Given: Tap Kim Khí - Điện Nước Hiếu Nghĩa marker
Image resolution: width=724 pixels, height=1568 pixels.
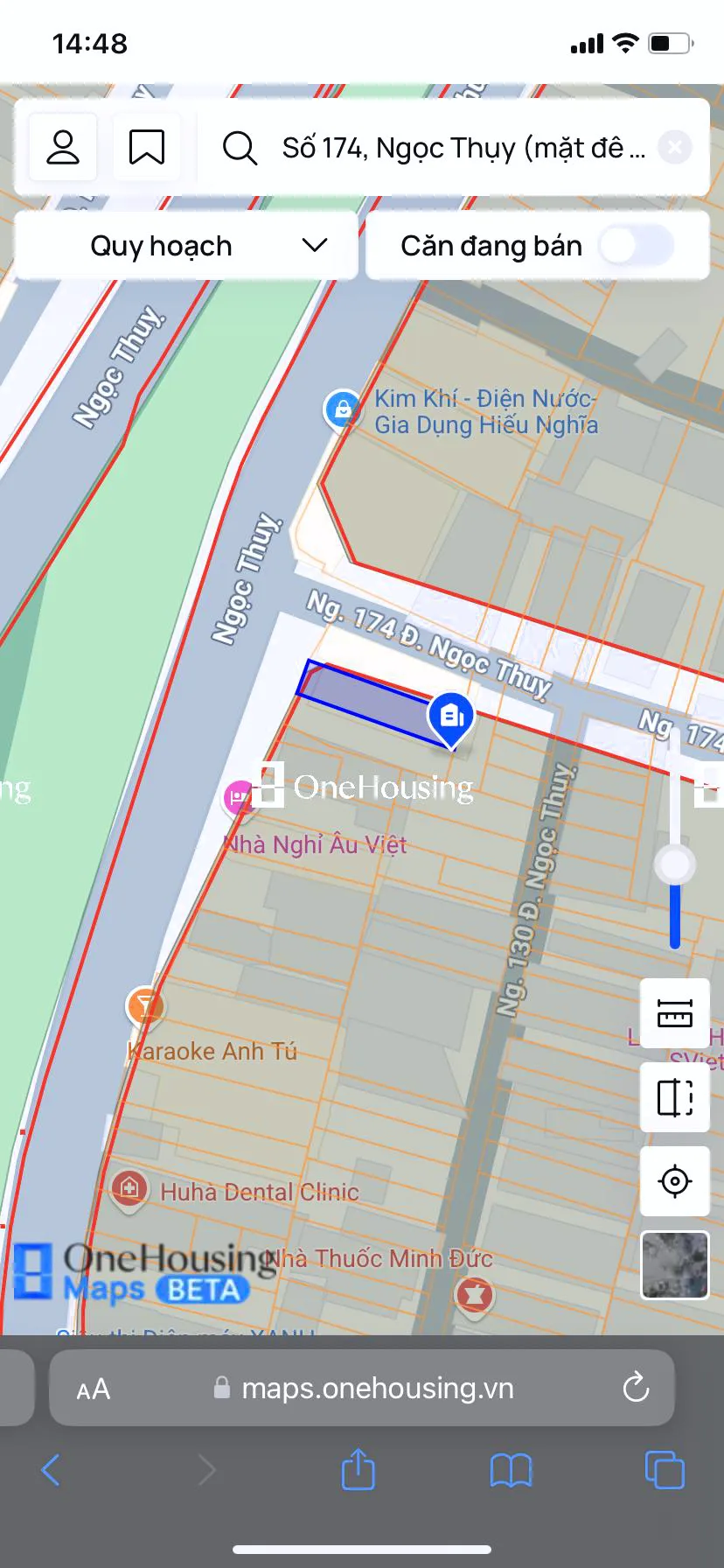Looking at the screenshot, I should pos(343,409).
